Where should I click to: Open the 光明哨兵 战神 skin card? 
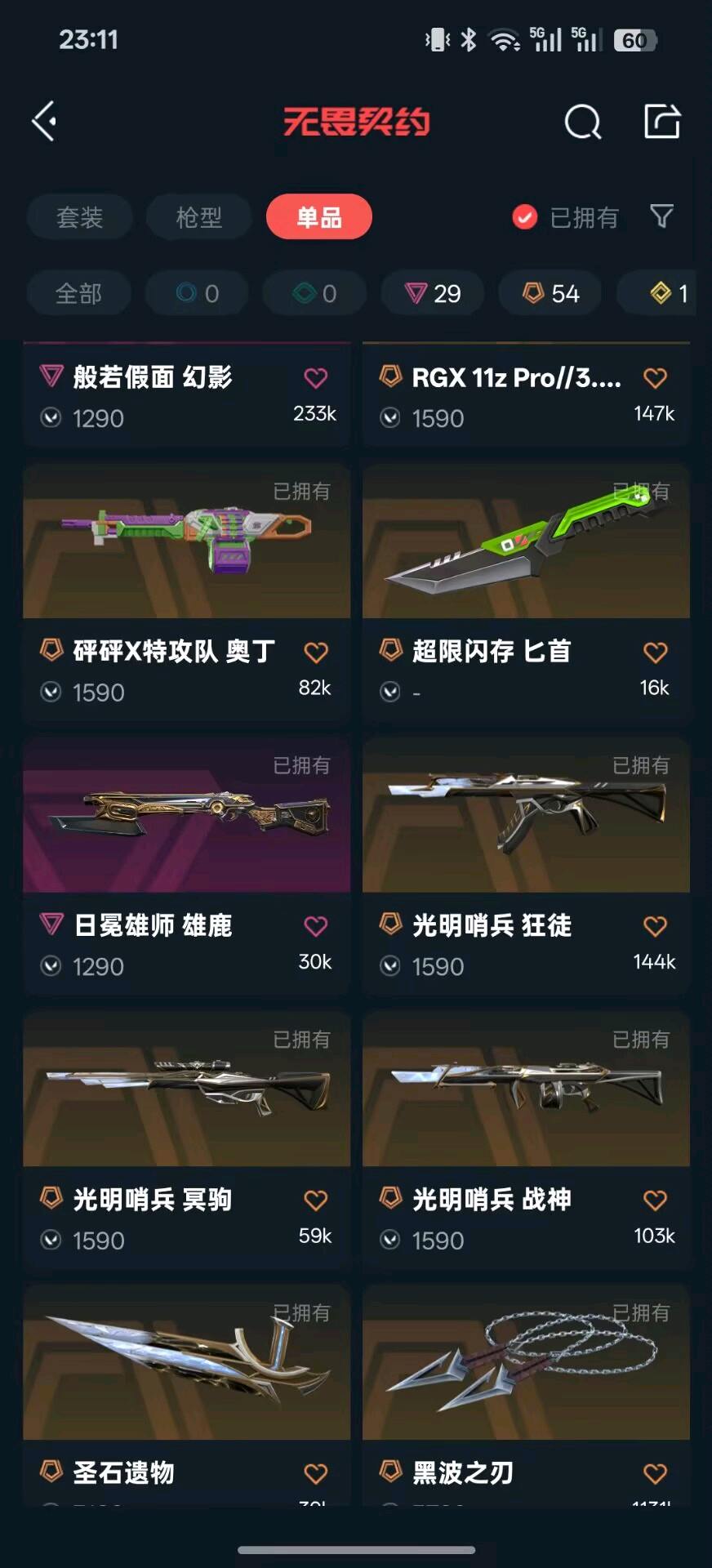(x=526, y=1141)
